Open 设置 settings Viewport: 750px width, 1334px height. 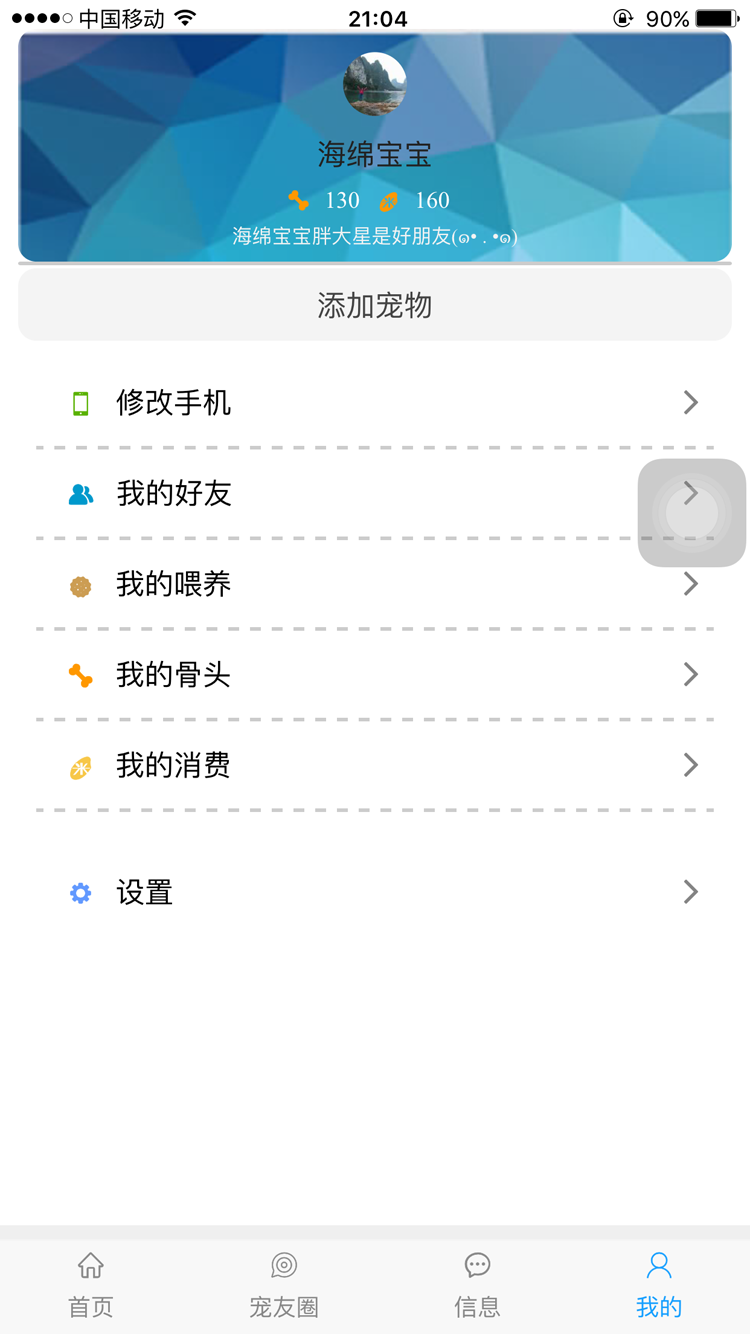pyautogui.click(x=375, y=892)
